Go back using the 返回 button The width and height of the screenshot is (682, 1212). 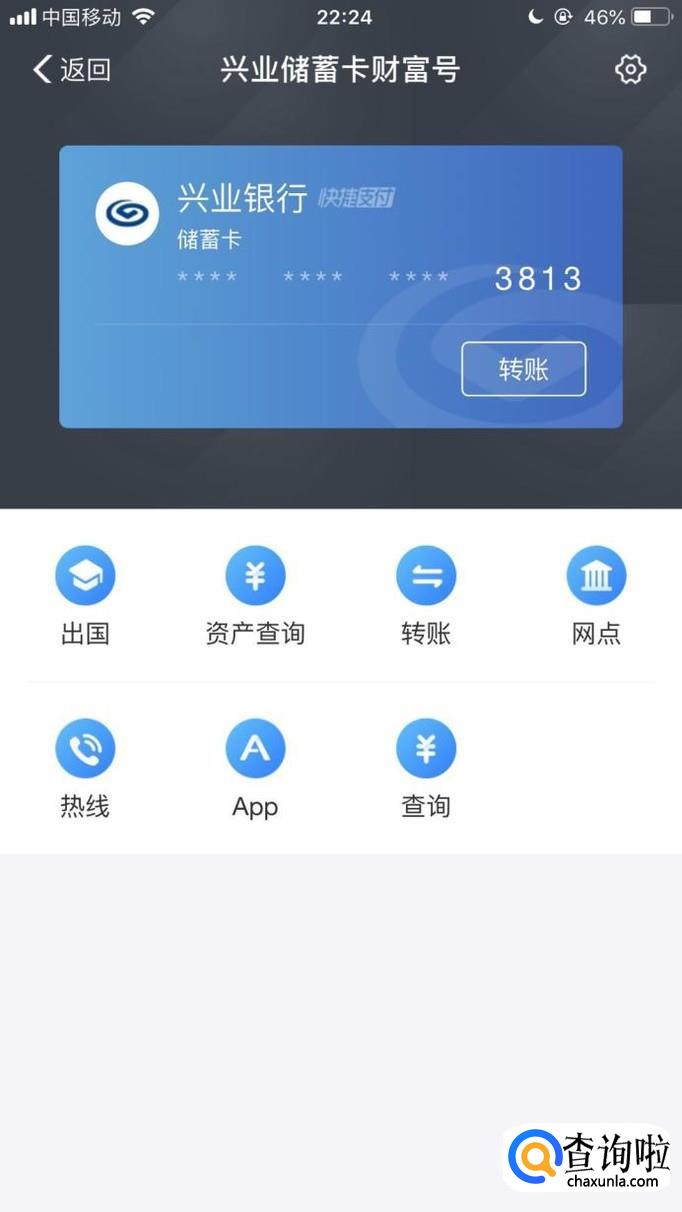pyautogui.click(x=72, y=70)
